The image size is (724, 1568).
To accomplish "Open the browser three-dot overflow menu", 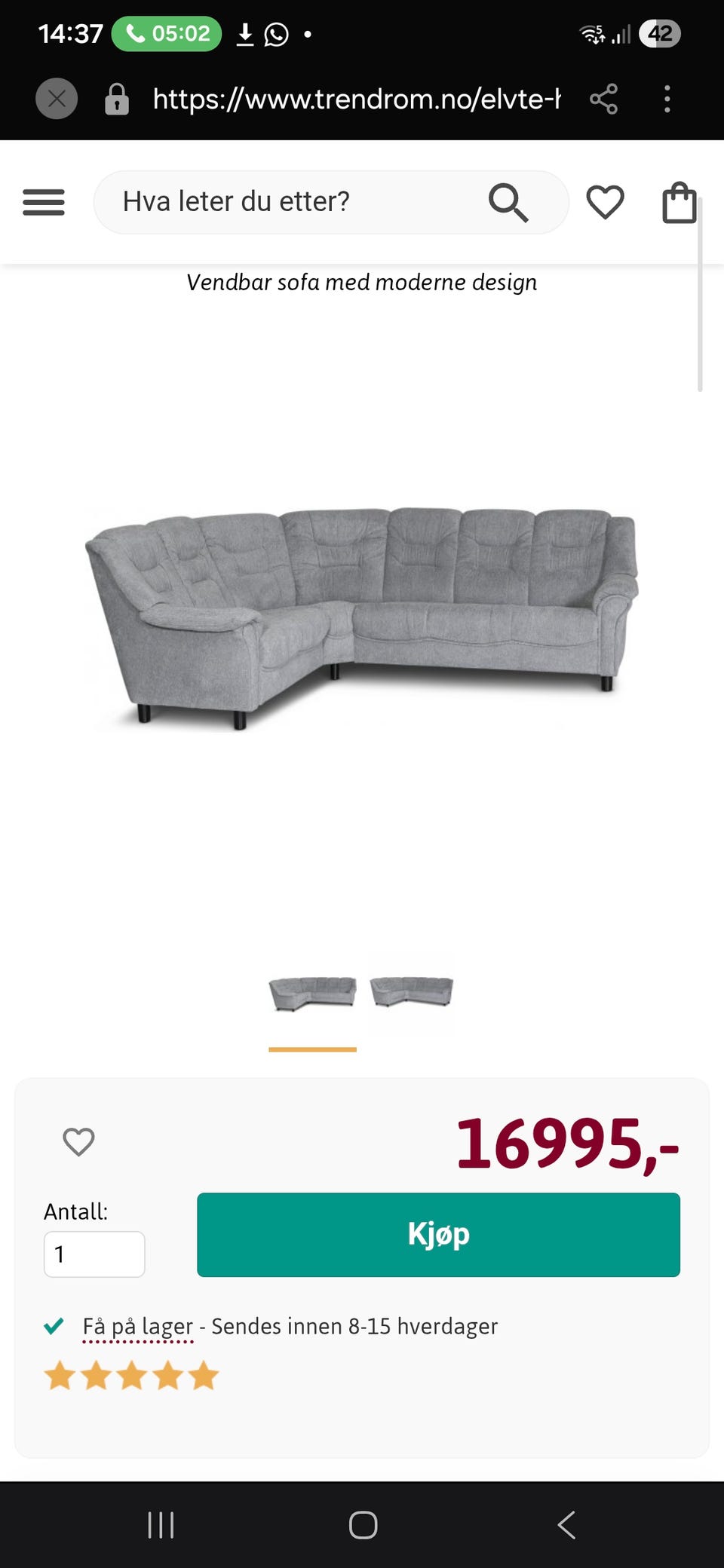I will click(x=667, y=99).
